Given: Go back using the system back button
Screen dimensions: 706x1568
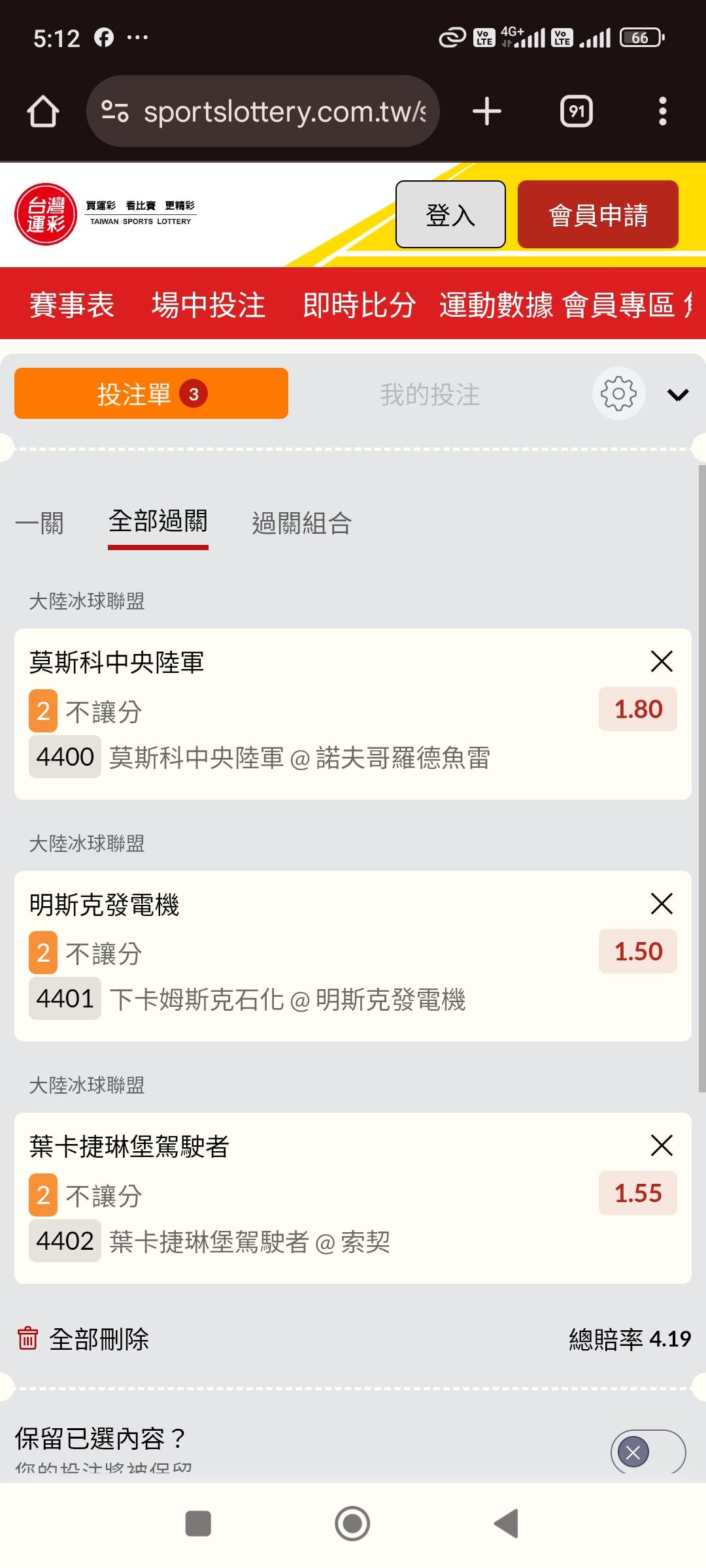Looking at the screenshot, I should pyautogui.click(x=506, y=1524).
